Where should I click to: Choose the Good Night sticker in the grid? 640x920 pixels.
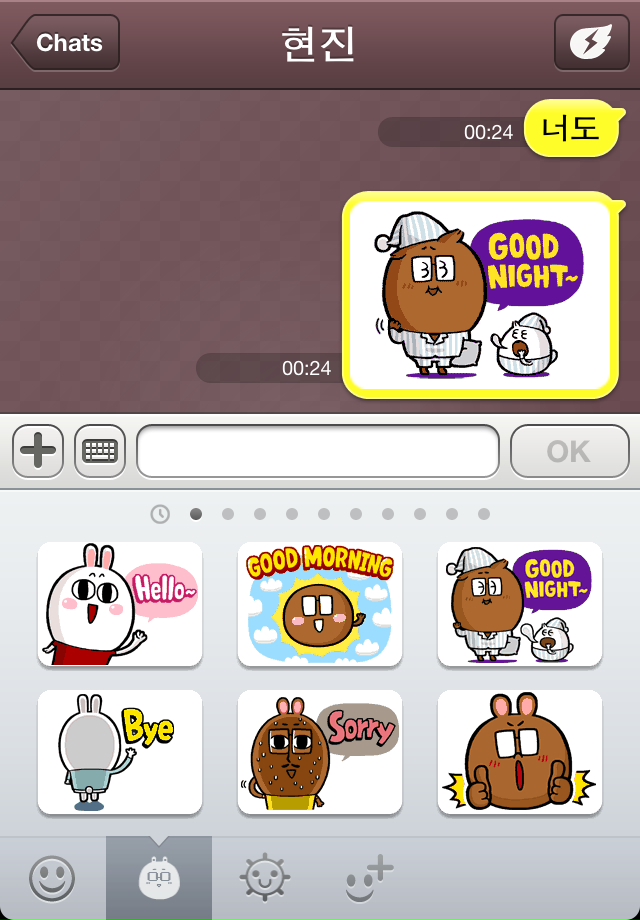click(520, 603)
